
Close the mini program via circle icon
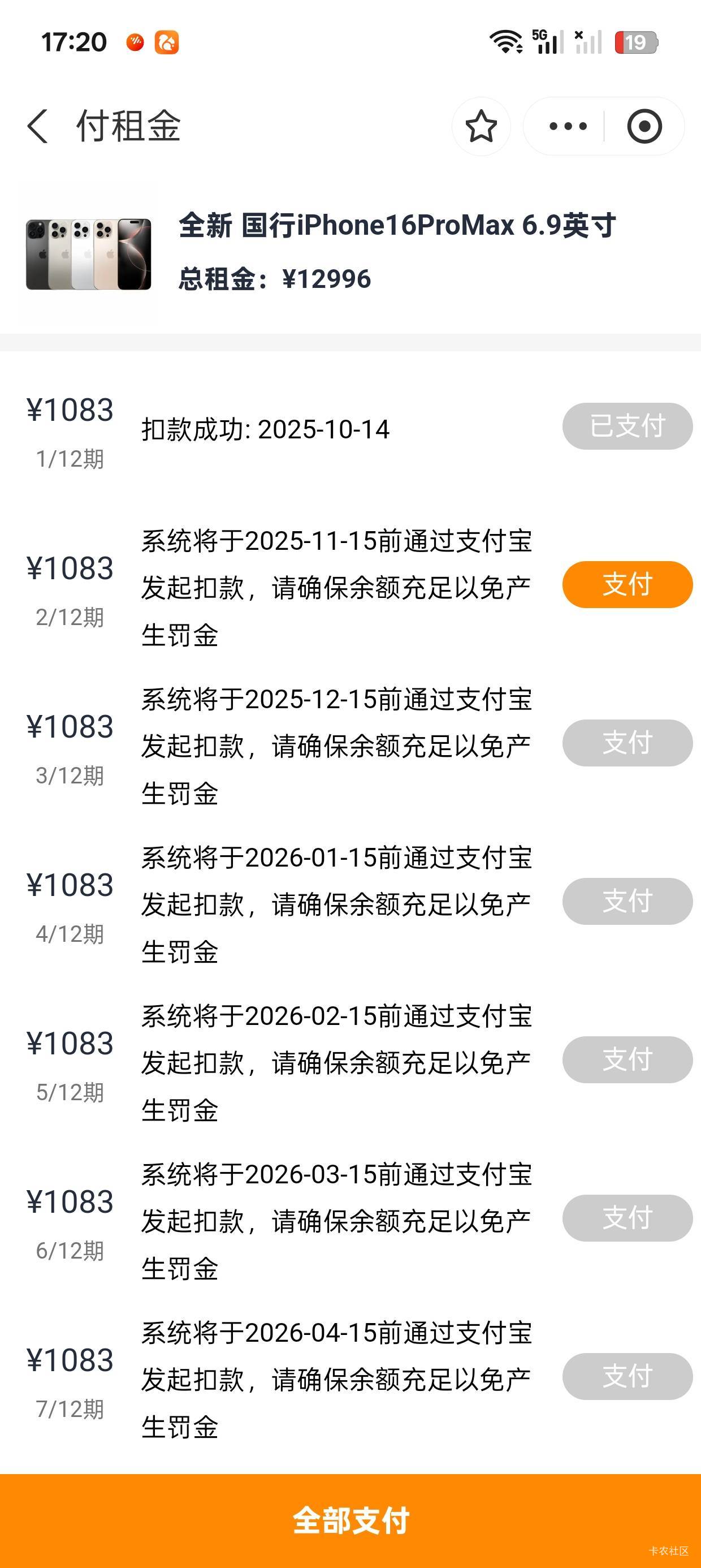pos(644,127)
